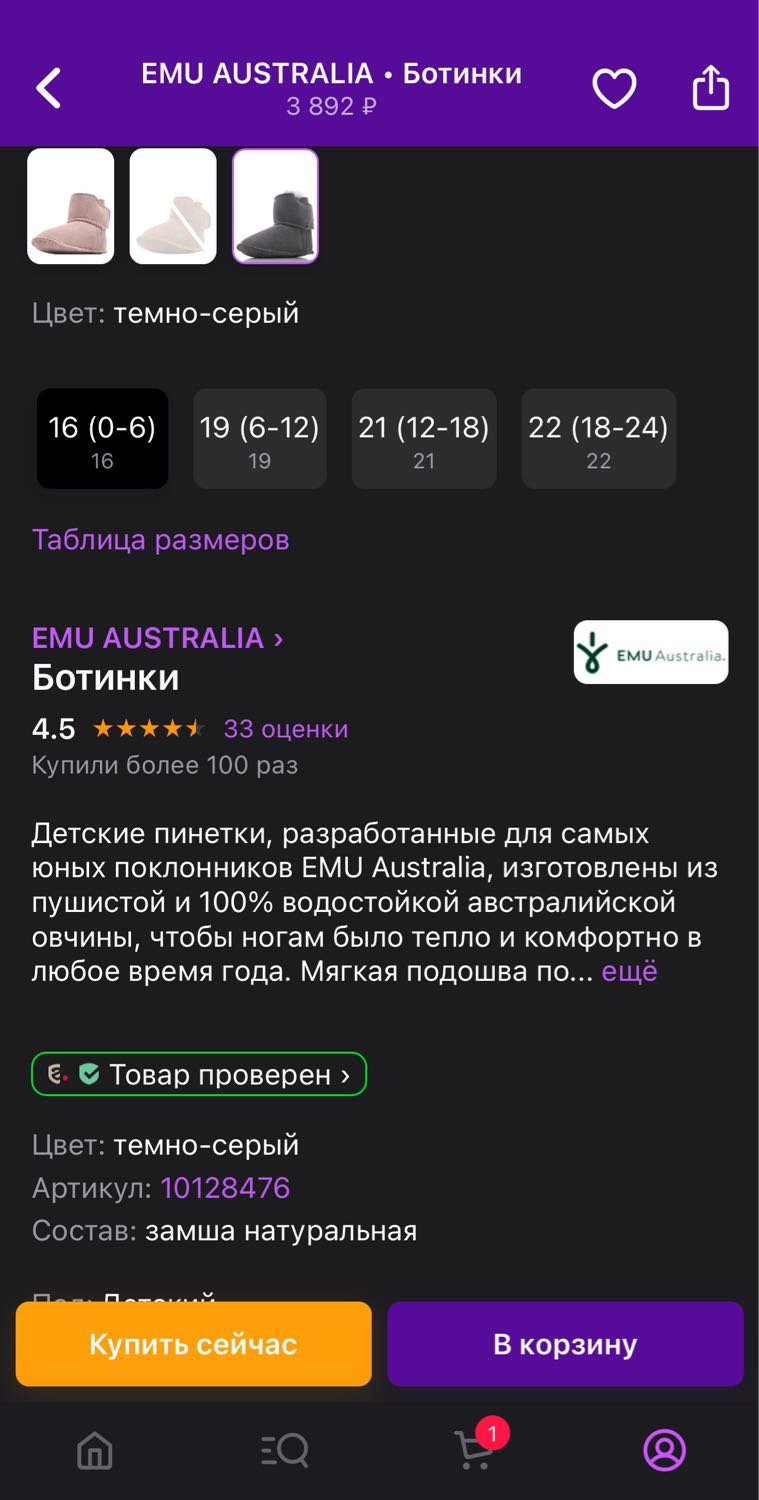
Task: Add the boots to favorites with the heart icon
Action: tap(614, 89)
